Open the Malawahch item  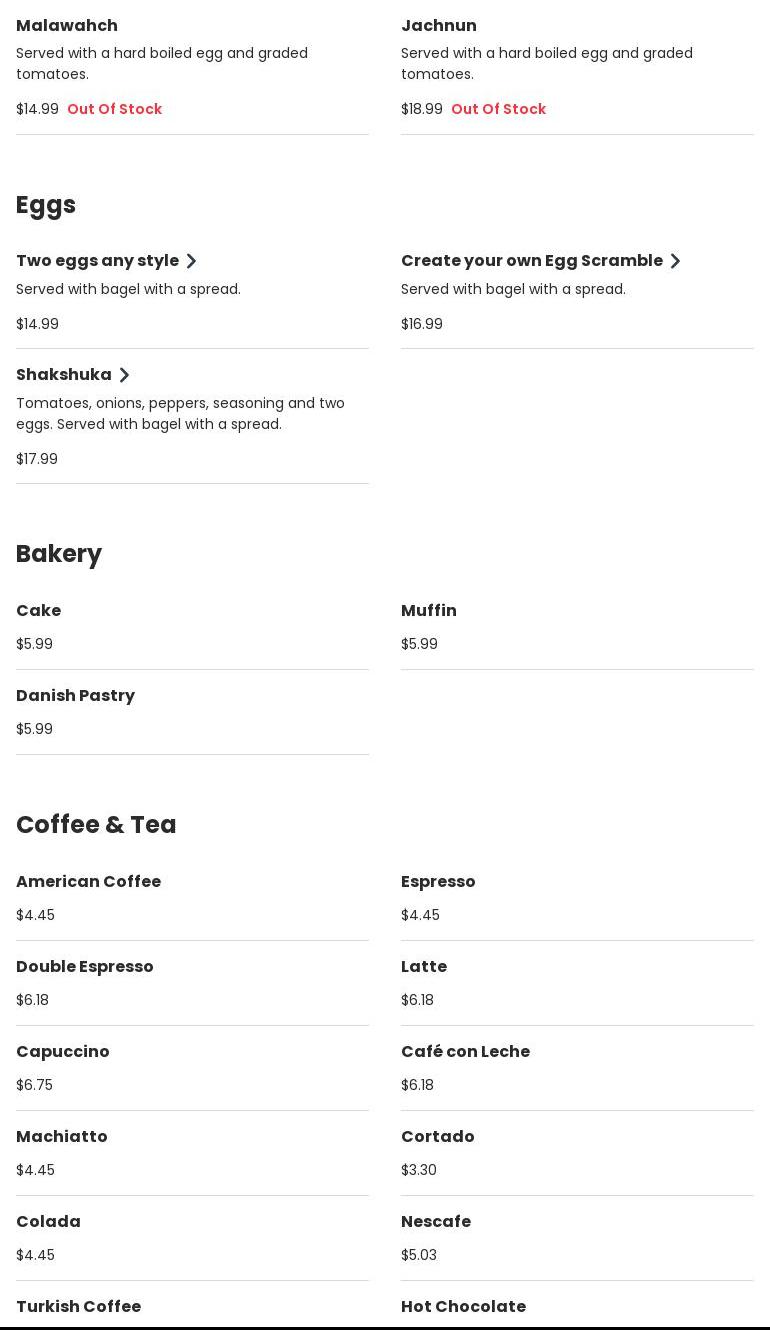[x=67, y=26]
